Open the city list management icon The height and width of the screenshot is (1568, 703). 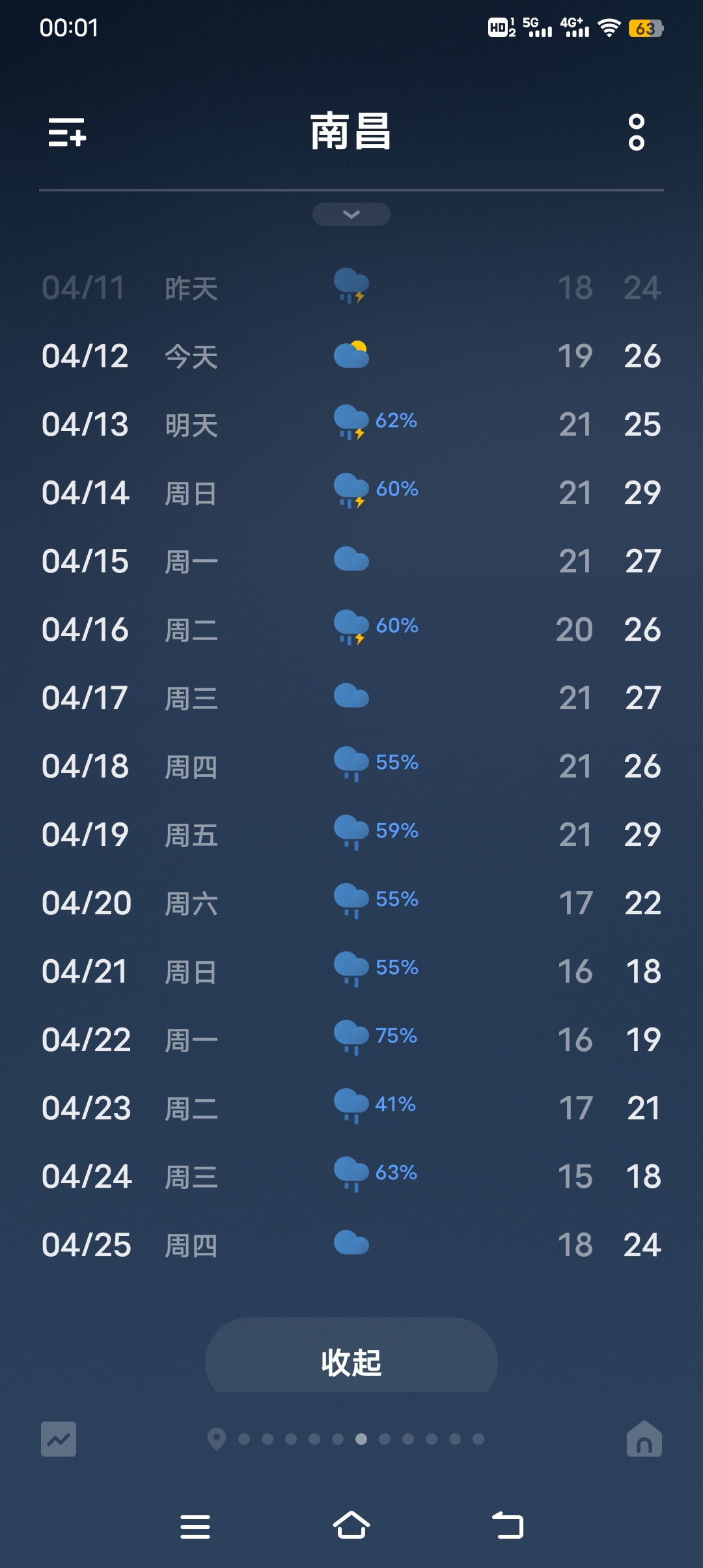coord(68,133)
